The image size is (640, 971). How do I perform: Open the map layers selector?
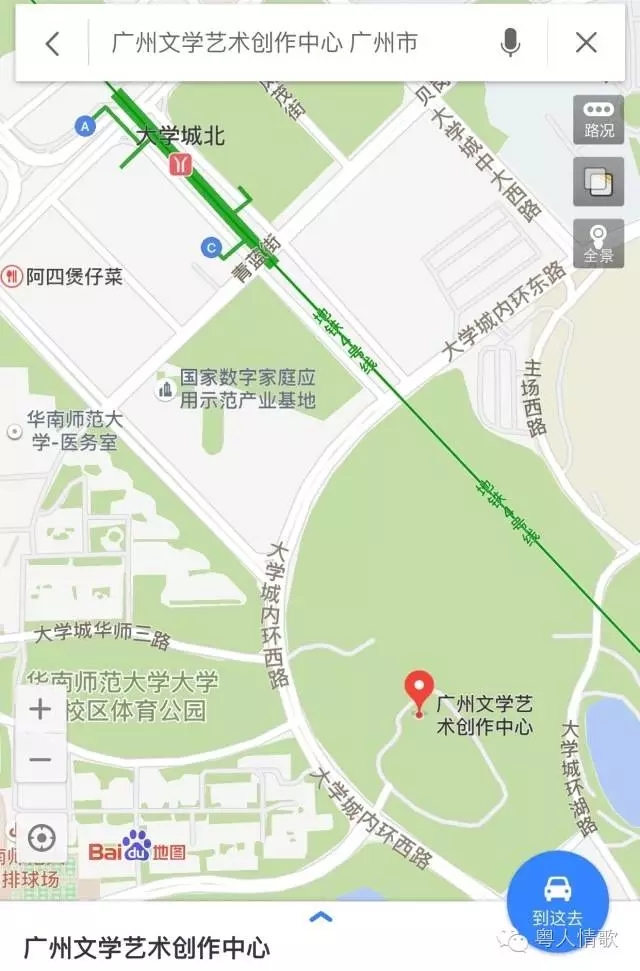[x=598, y=182]
